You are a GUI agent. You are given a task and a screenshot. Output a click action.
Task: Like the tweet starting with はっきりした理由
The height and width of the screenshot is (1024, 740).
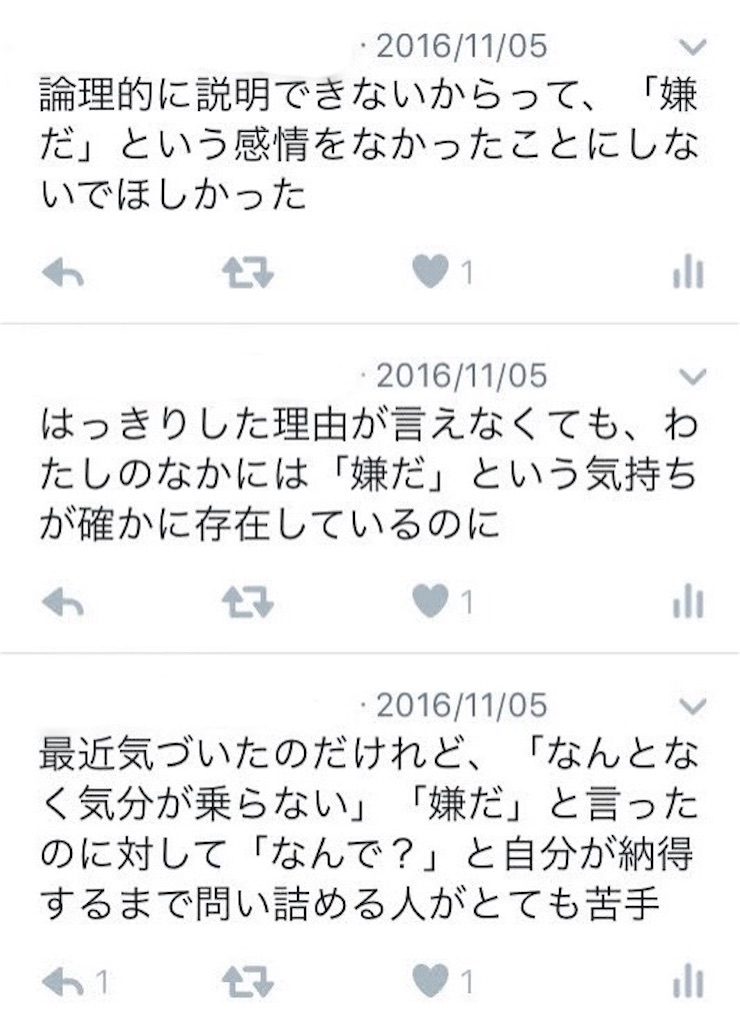(x=431, y=601)
